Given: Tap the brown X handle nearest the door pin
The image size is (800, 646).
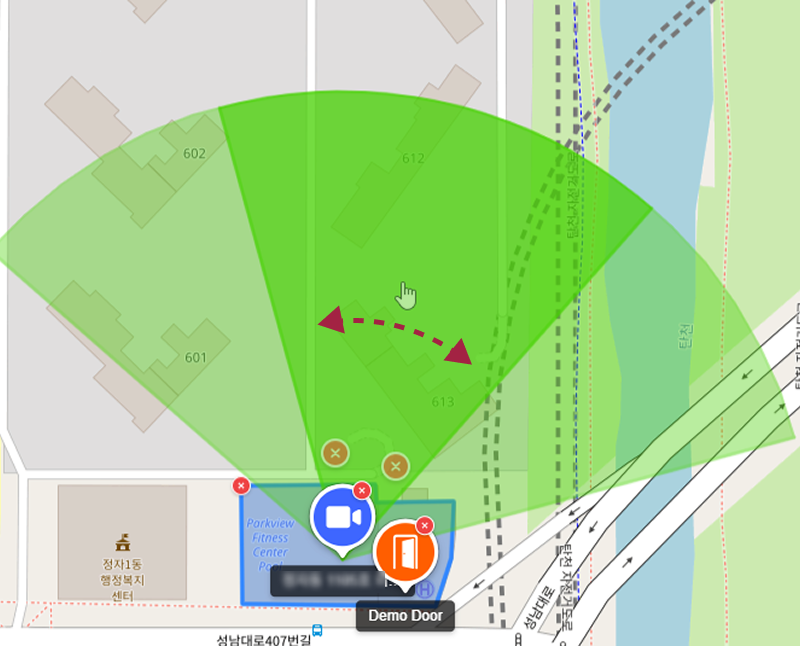Looking at the screenshot, I should coord(396,466).
